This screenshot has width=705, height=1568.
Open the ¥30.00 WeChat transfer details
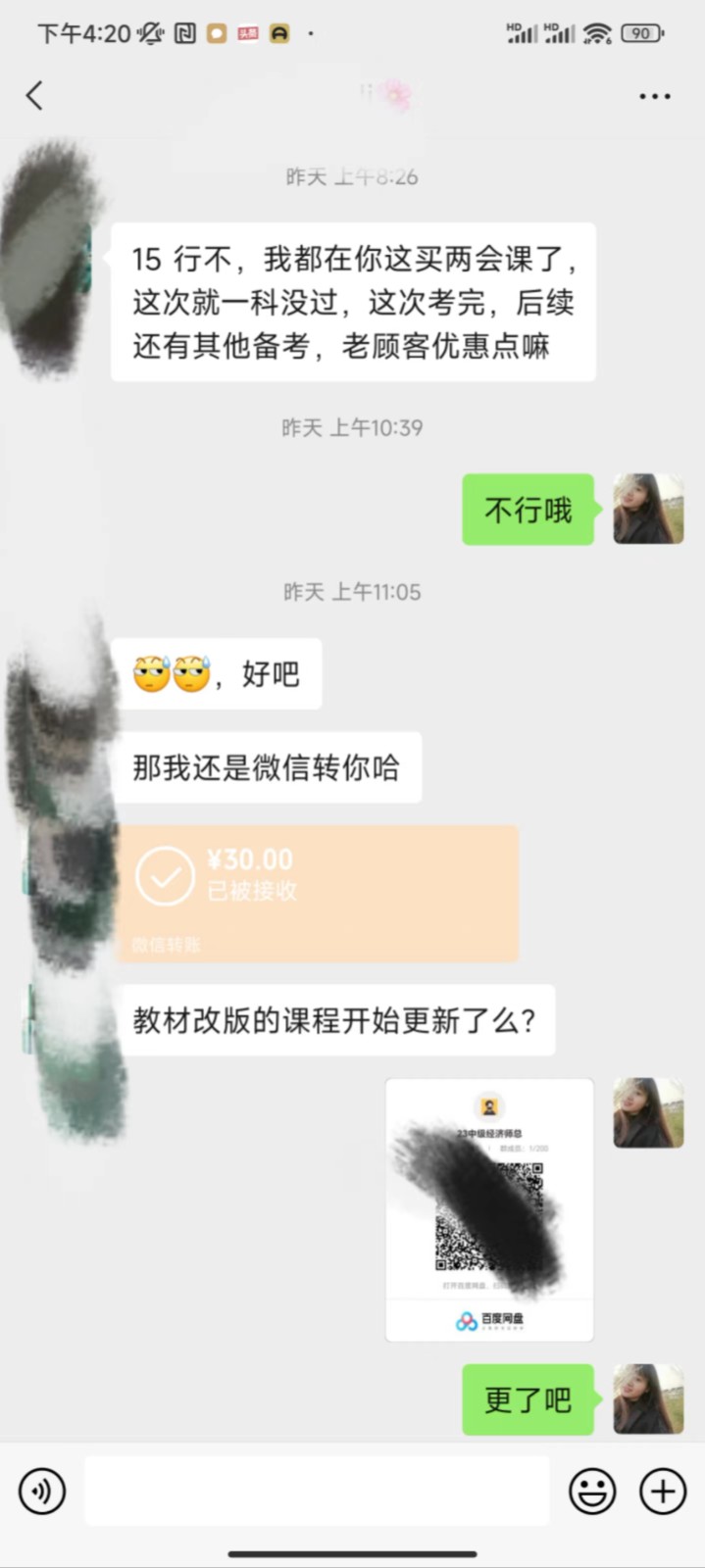(318, 893)
